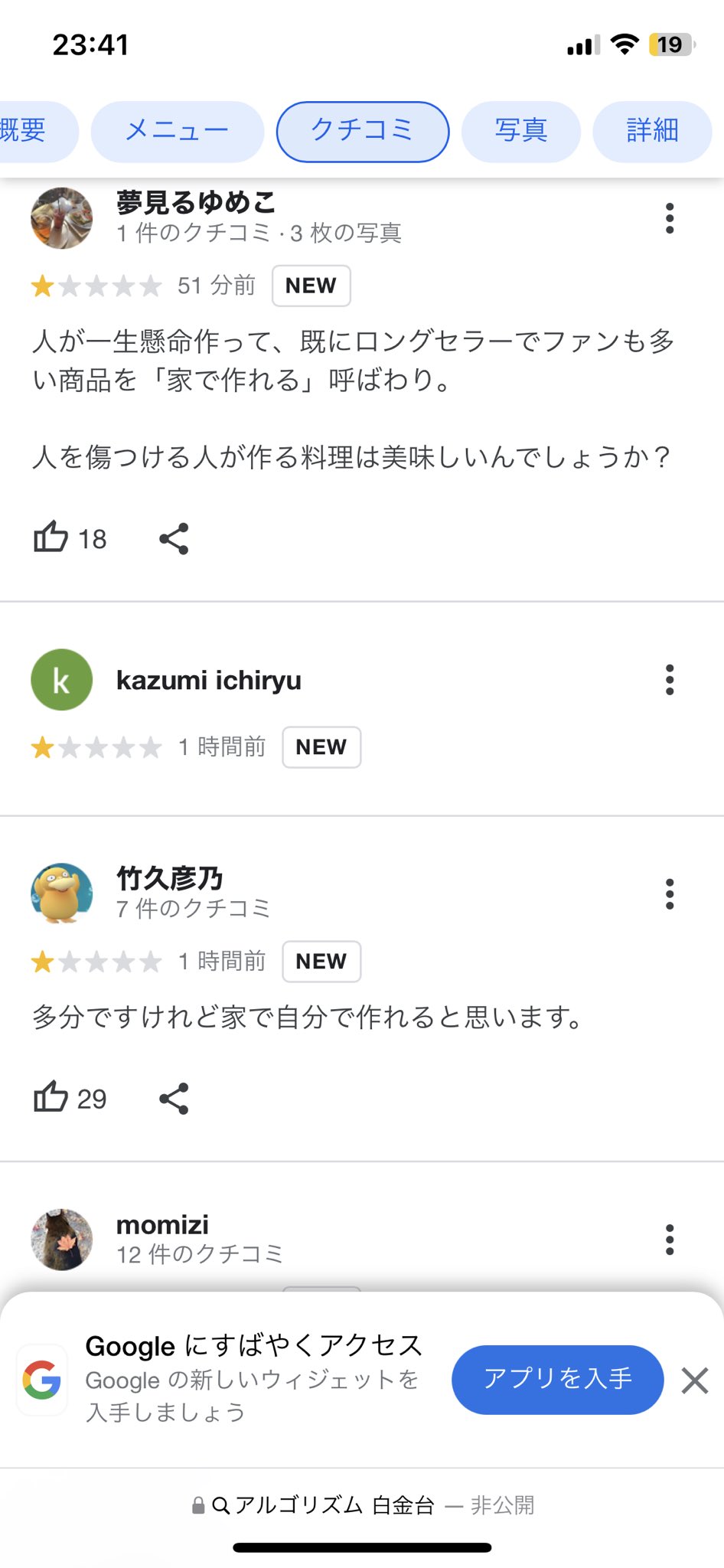Screen dimensions: 724x1568
Task: Share 竹久彦乃's review
Action: (x=174, y=1099)
